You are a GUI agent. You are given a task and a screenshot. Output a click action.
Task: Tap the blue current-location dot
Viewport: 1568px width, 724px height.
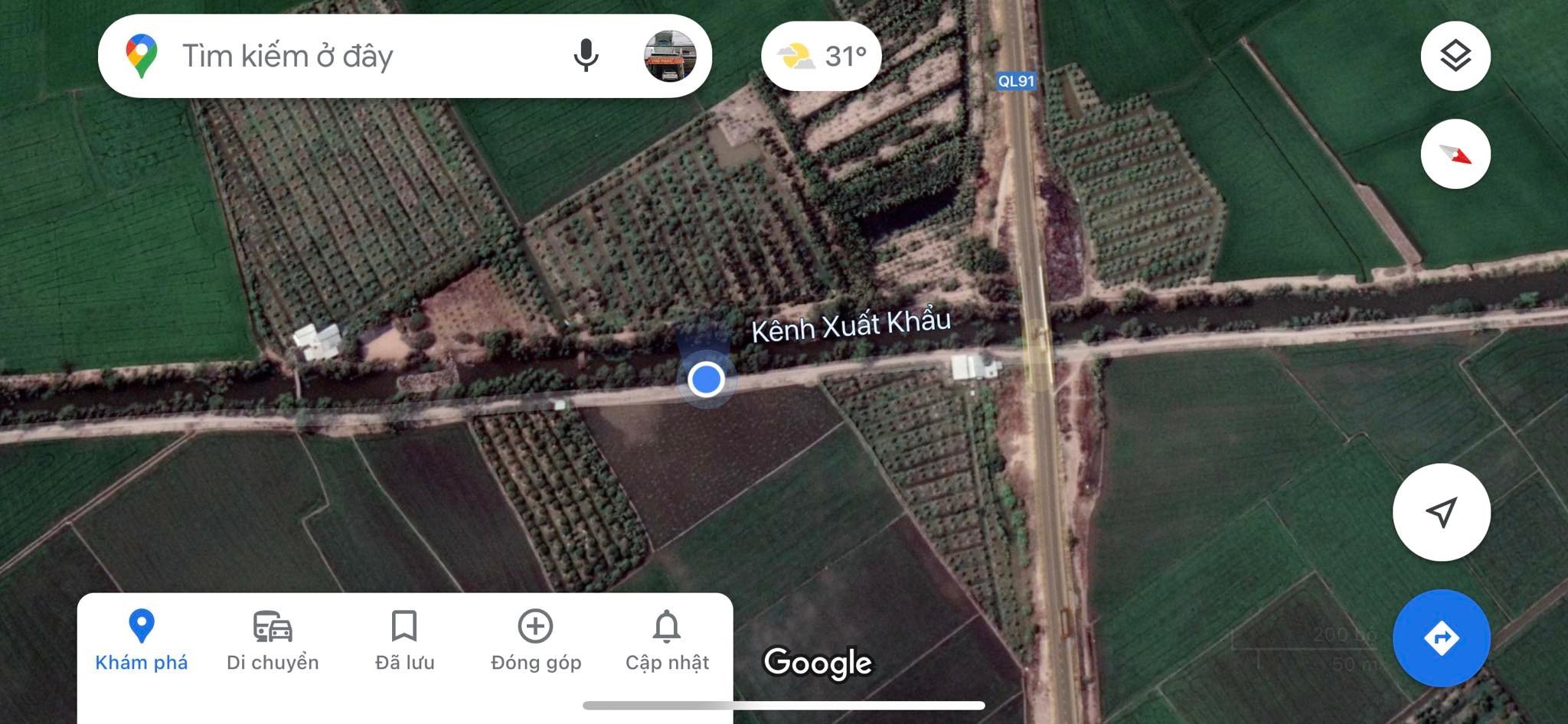pyautogui.click(x=705, y=379)
